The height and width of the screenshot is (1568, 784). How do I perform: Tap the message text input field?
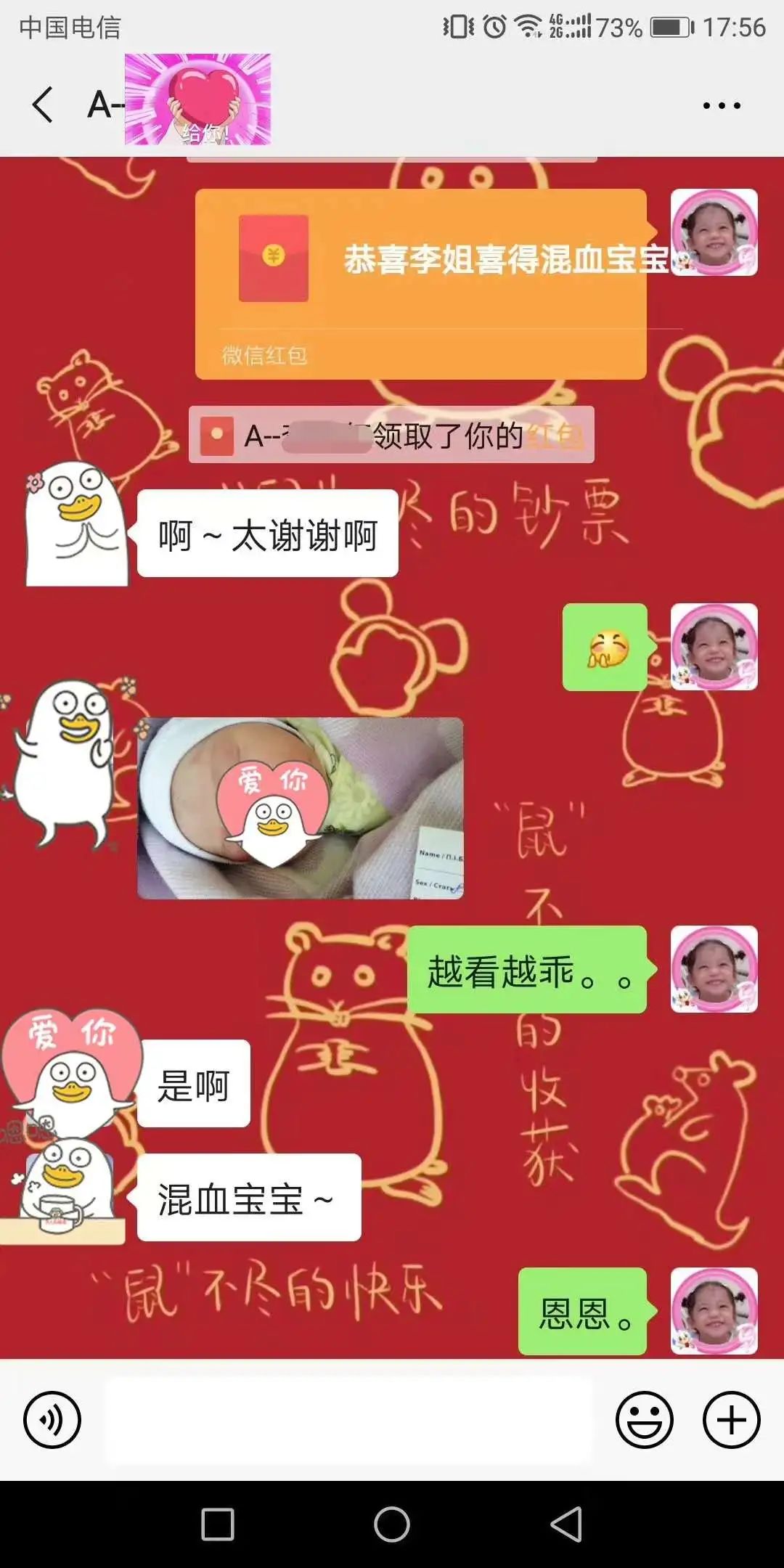tap(348, 1420)
